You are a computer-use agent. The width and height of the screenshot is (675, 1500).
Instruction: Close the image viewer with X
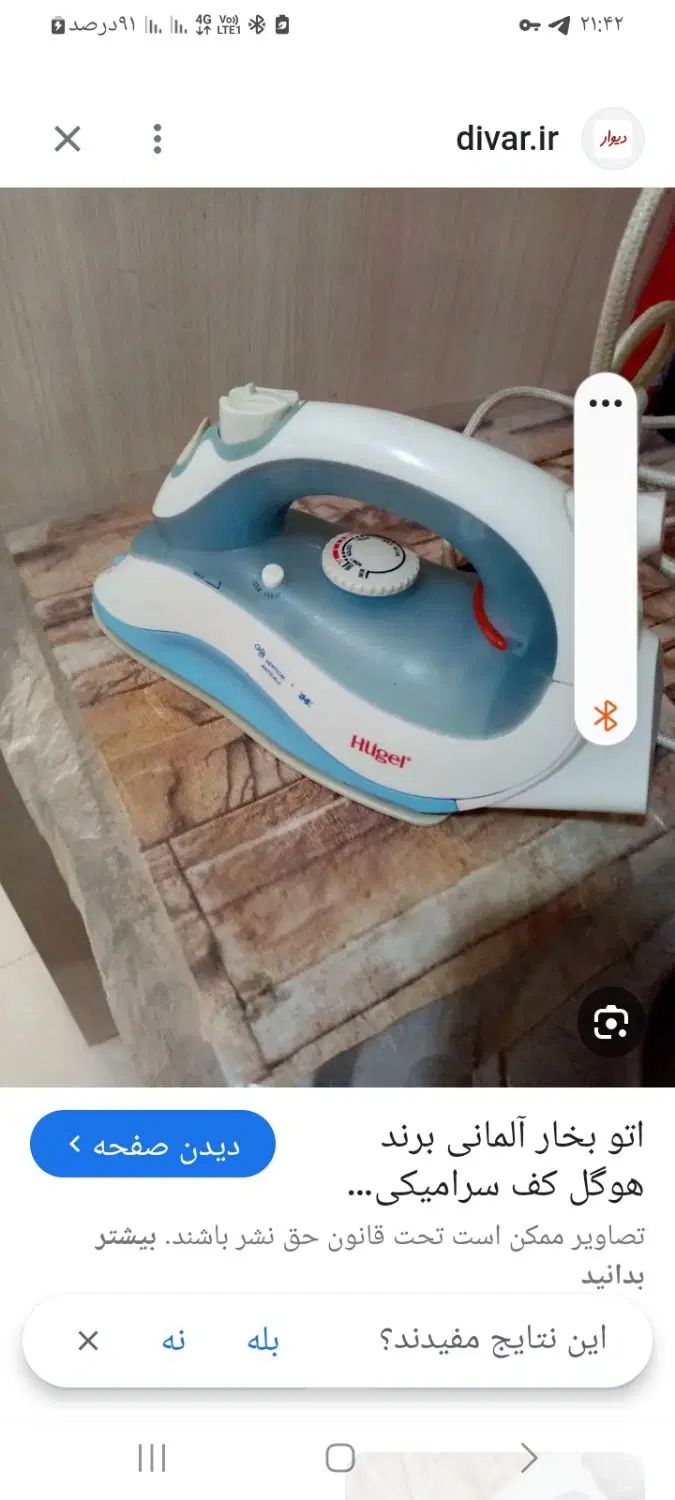click(67, 139)
